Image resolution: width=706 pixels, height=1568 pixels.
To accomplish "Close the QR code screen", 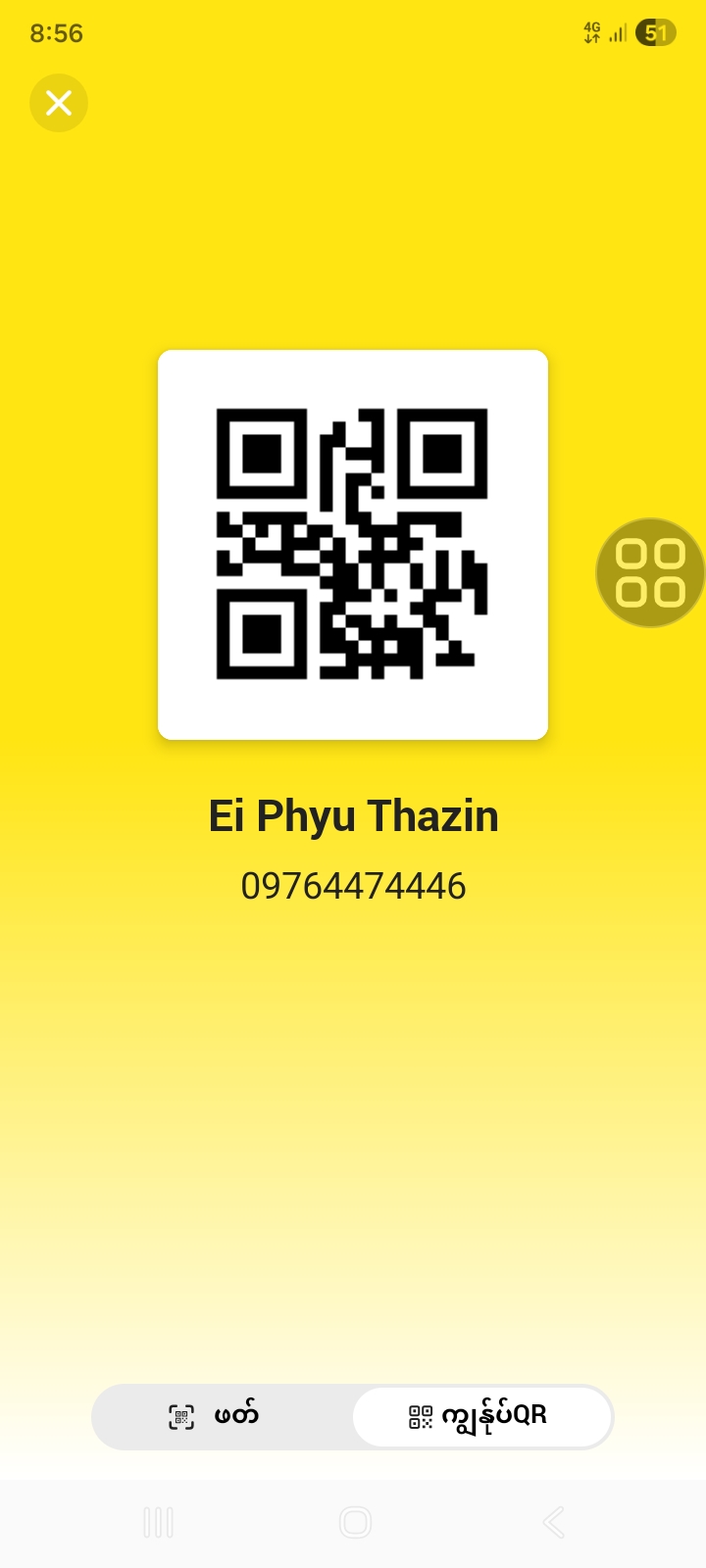I will pyautogui.click(x=59, y=103).
